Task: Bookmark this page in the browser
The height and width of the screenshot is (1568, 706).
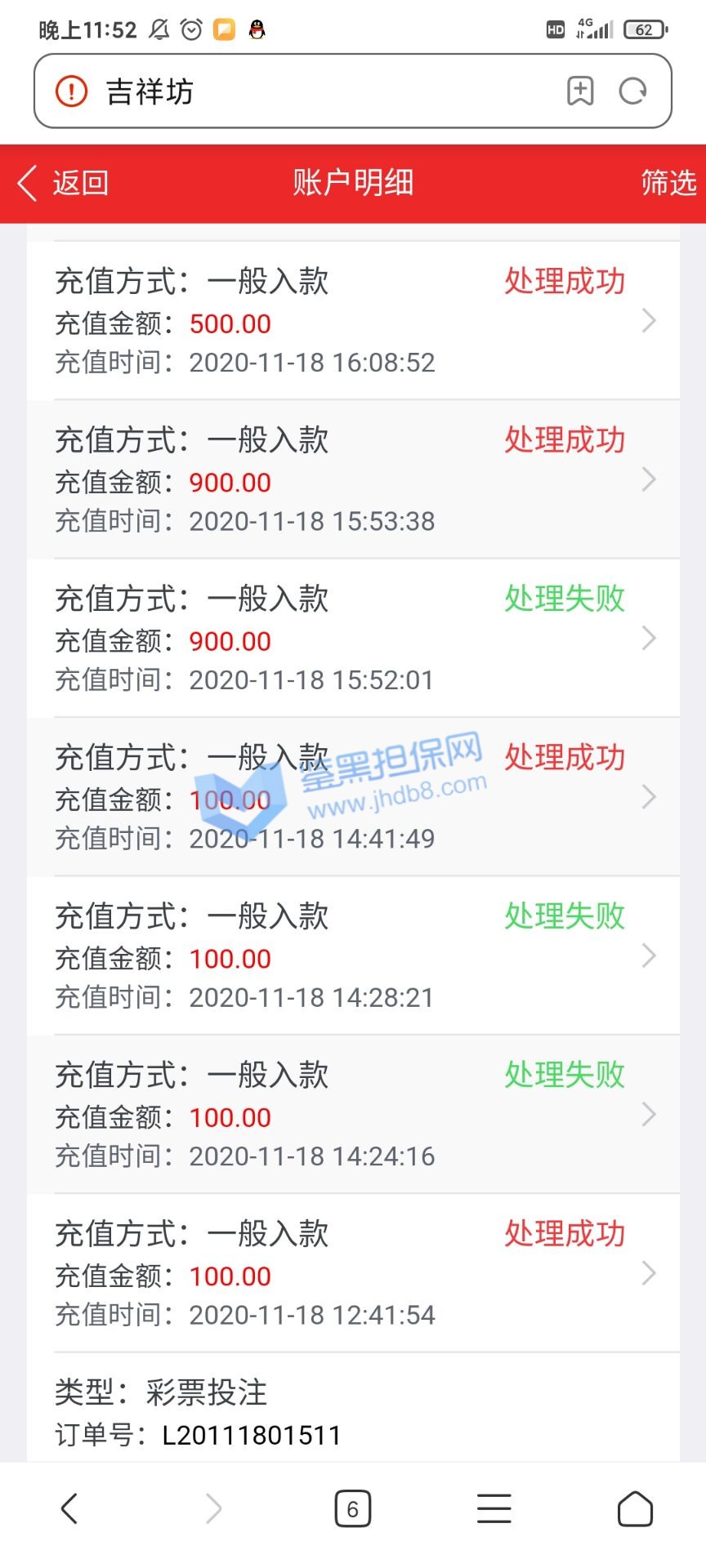Action: coord(580,91)
